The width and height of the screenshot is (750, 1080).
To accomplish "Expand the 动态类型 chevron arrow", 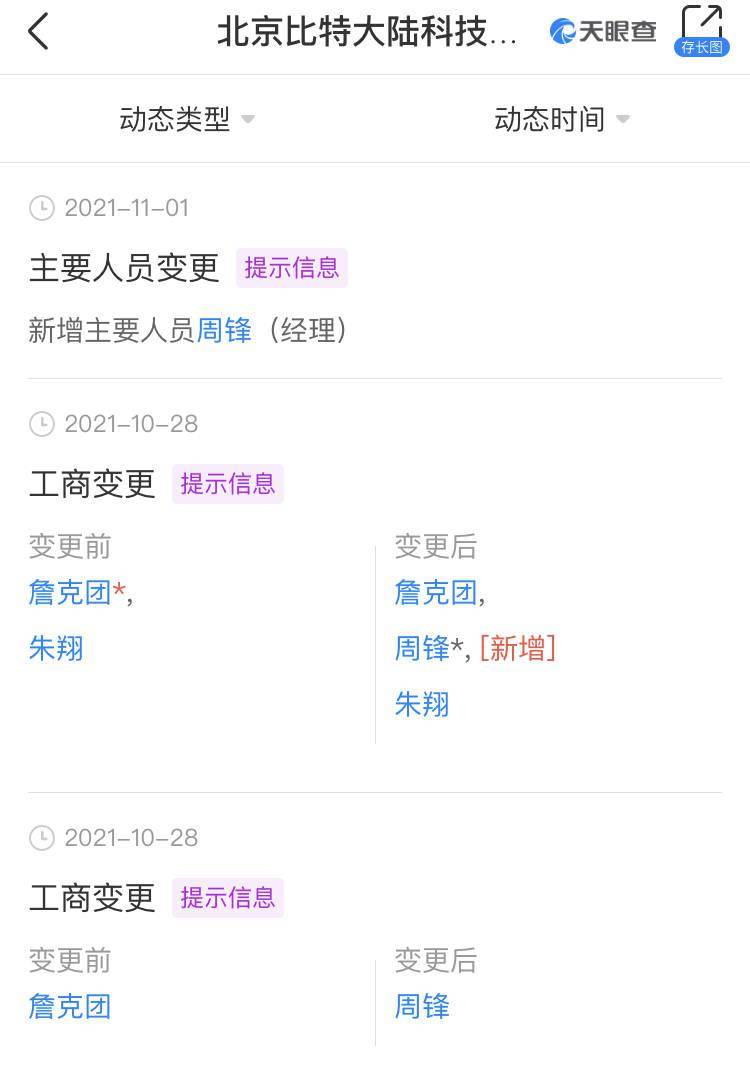I will (248, 120).
